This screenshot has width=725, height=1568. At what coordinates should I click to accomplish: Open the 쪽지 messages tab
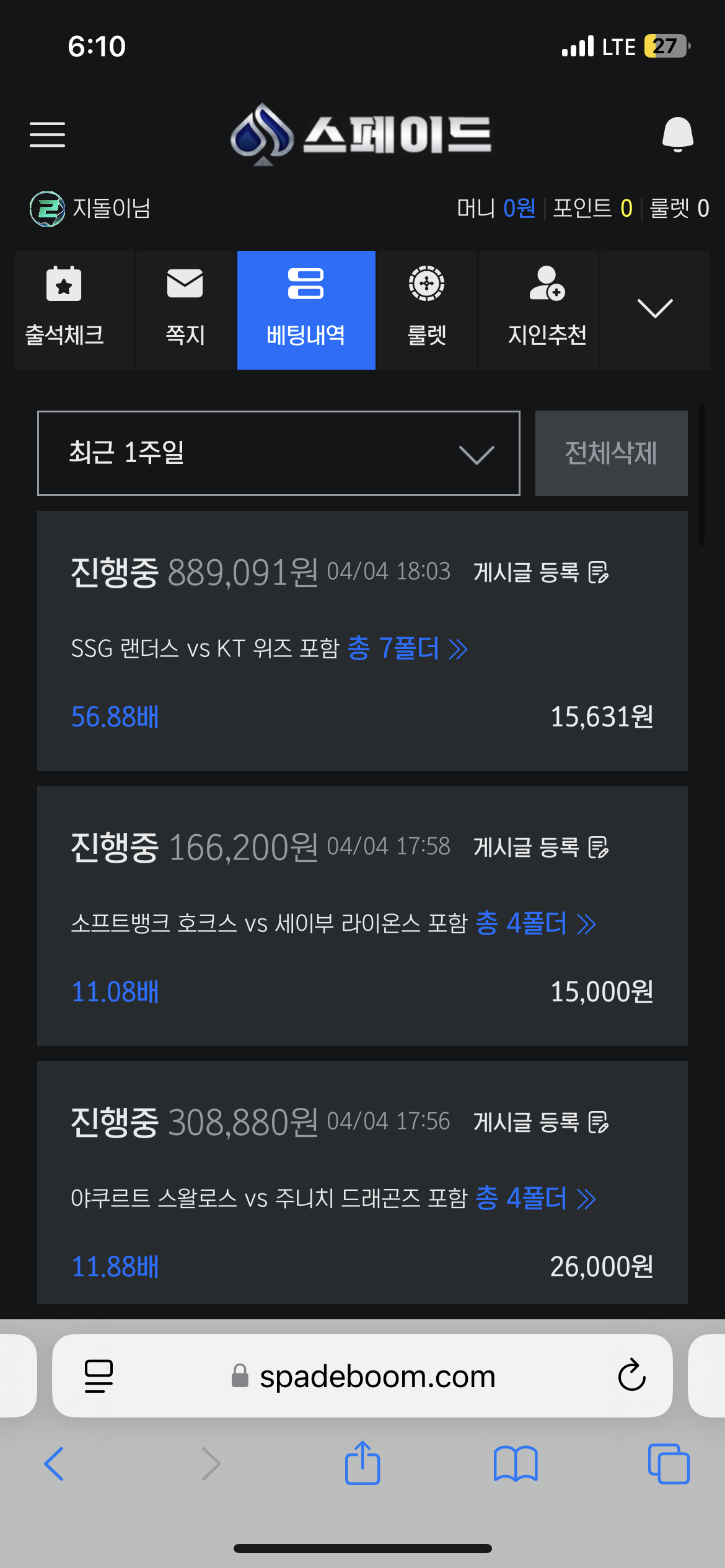pos(185,310)
